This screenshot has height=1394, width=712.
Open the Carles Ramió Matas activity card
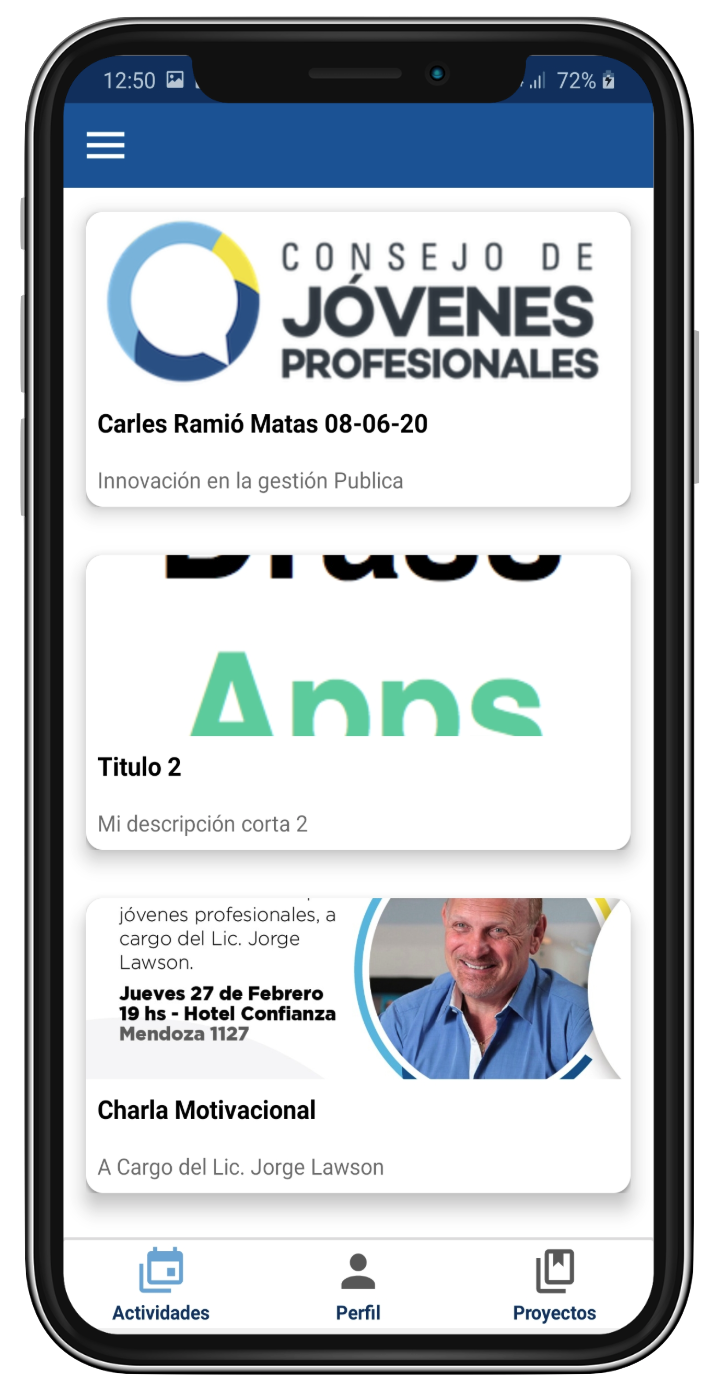pyautogui.click(x=358, y=360)
